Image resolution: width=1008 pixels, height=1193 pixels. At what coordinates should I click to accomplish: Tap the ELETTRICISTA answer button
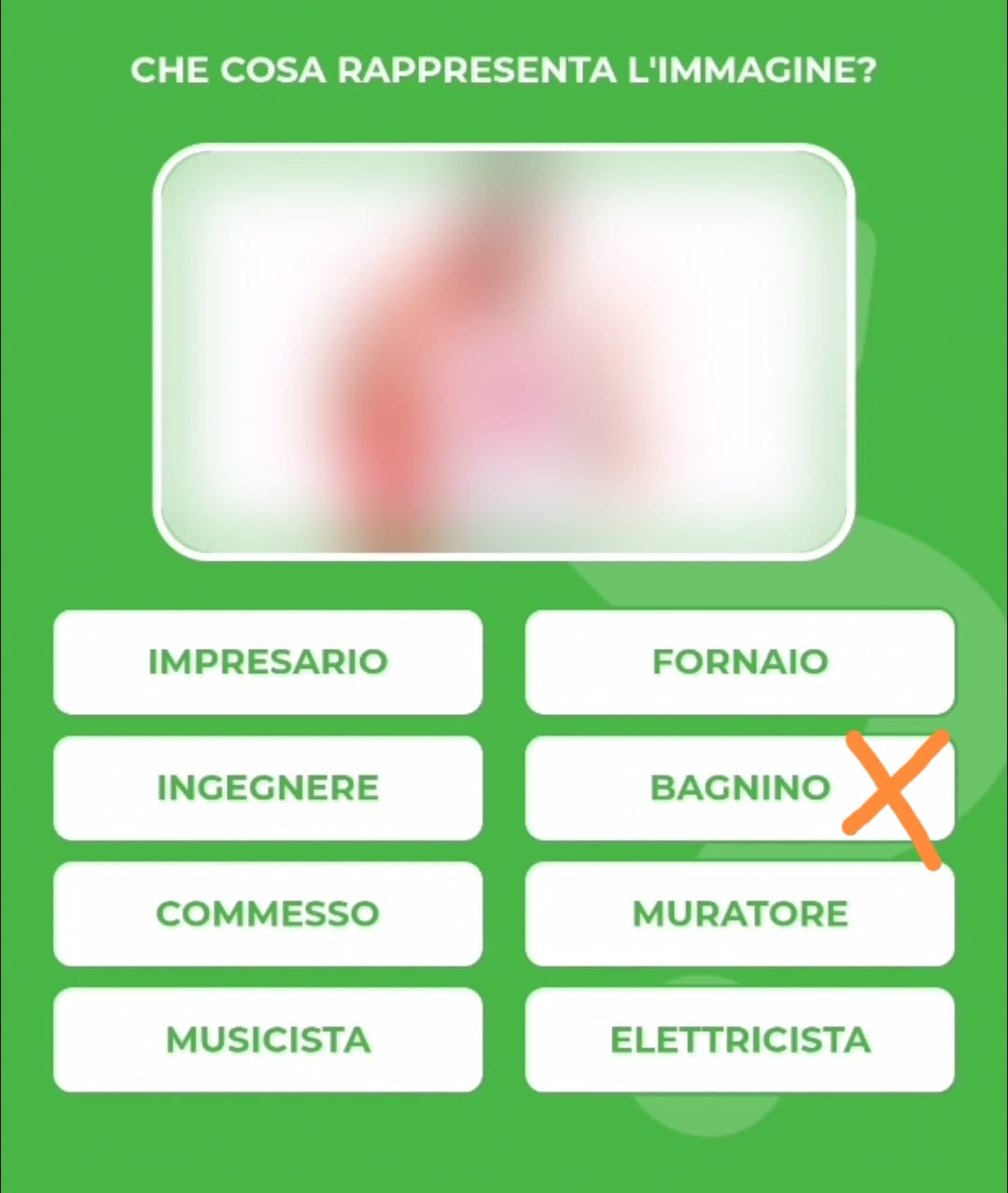coord(739,1040)
